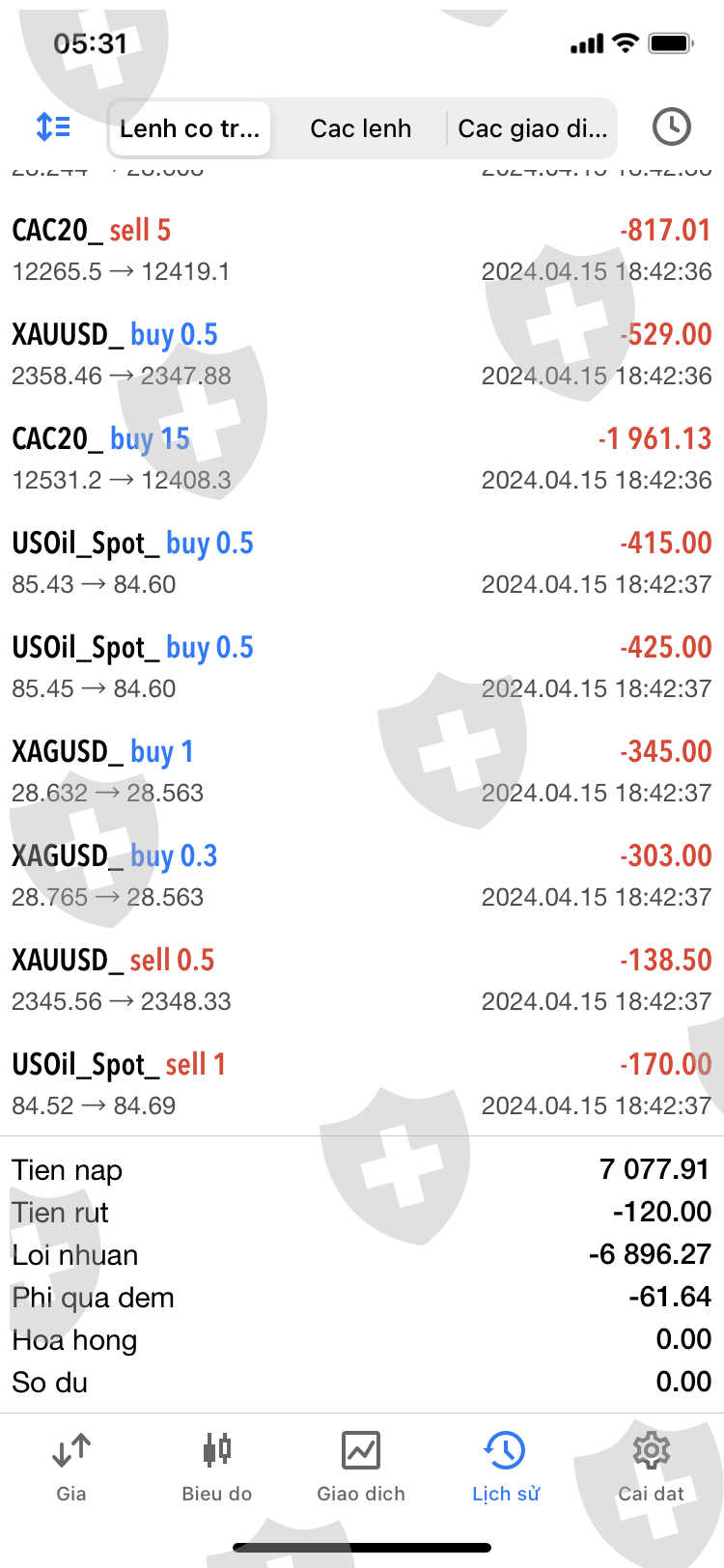Image resolution: width=724 pixels, height=1568 pixels.
Task: Select the Lenh co tr... segment
Action: click(x=190, y=128)
